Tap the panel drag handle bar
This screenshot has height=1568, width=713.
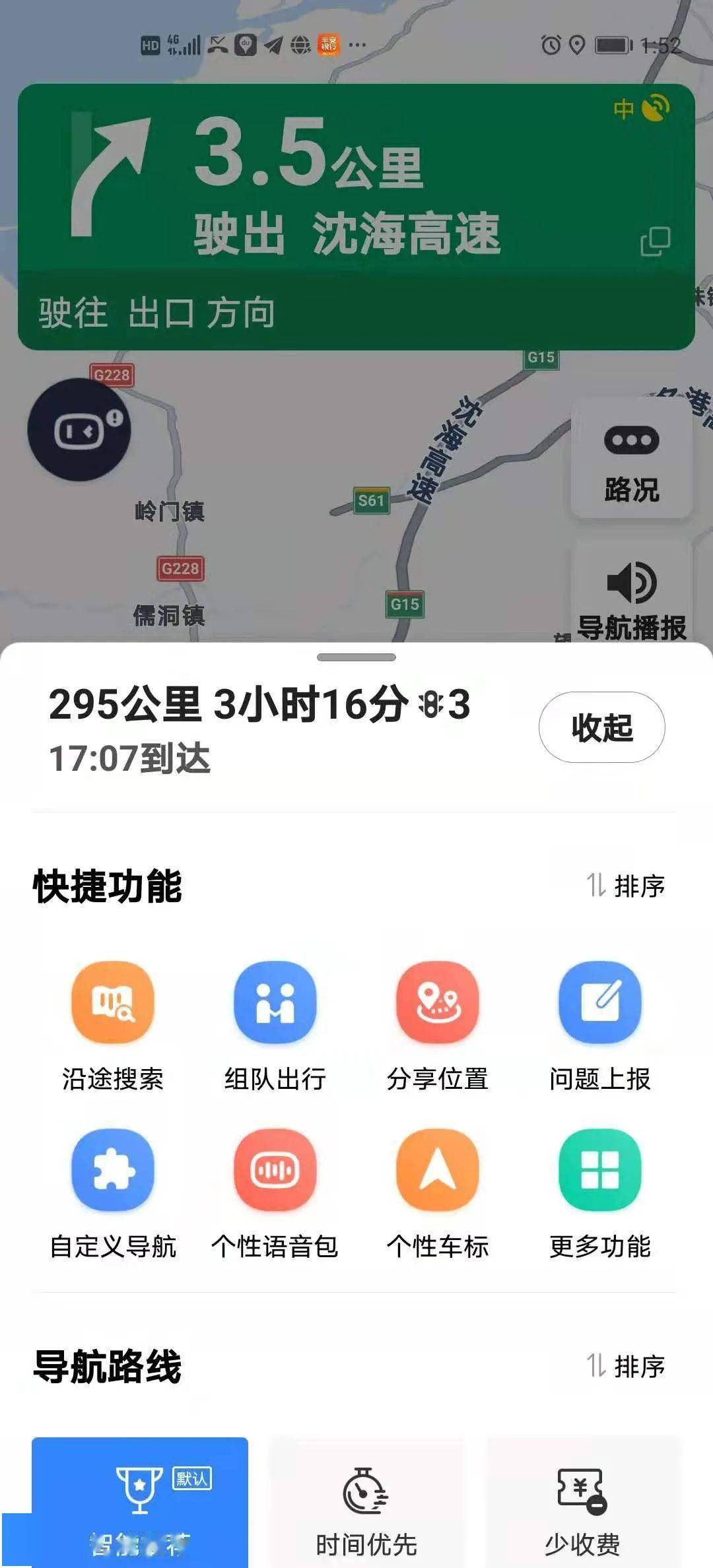pyautogui.click(x=356, y=657)
